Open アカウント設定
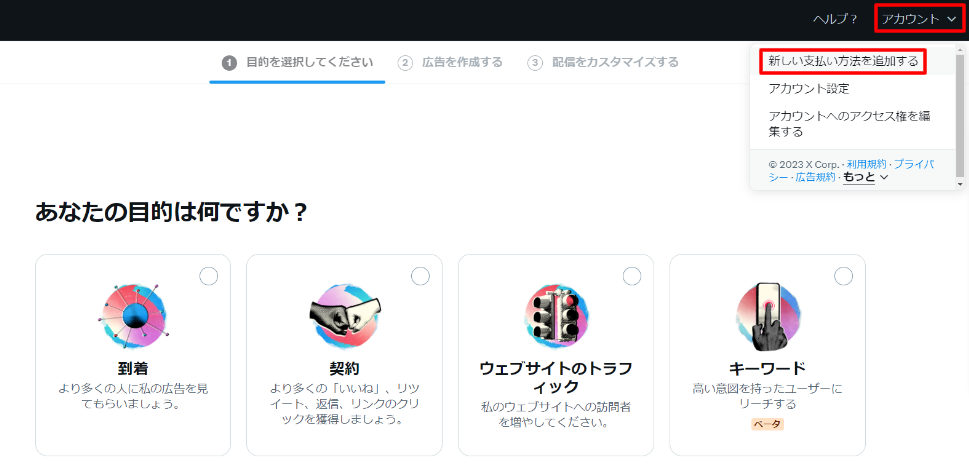Screen dimensions: 969x474 tap(808, 89)
